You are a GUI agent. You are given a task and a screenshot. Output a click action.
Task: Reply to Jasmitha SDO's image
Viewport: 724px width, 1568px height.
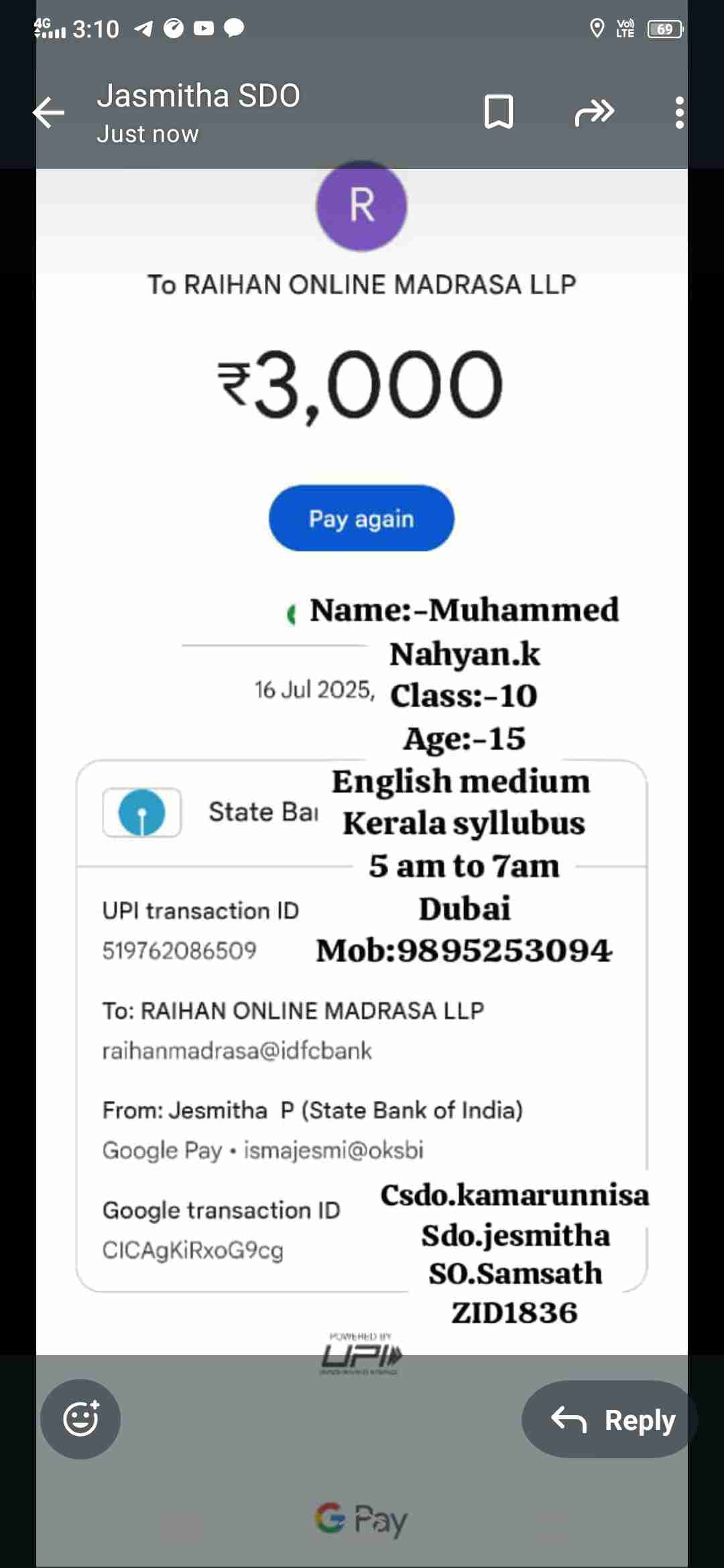[x=612, y=1420]
